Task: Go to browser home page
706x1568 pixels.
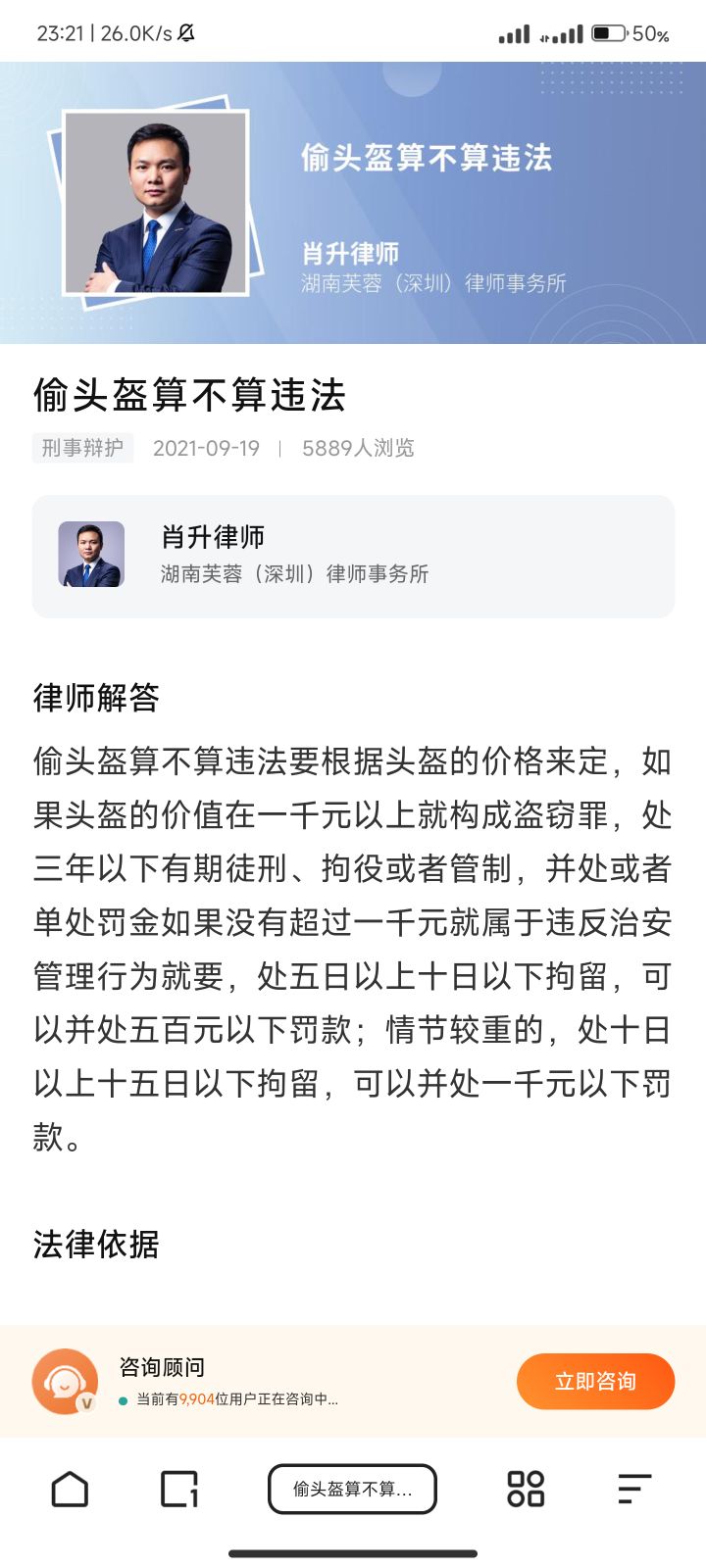Action: [70, 1490]
